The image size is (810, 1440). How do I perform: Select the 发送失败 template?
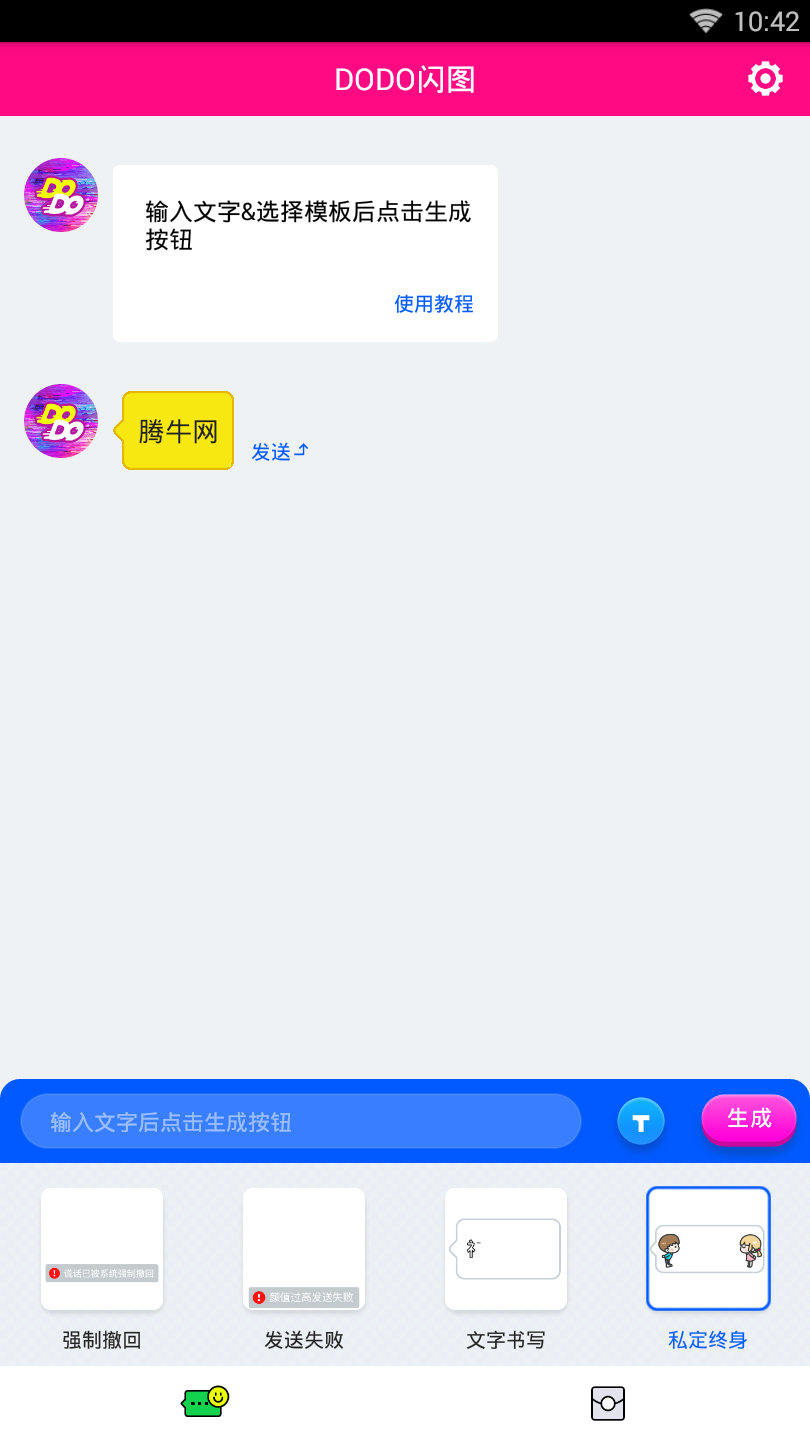pos(304,1250)
